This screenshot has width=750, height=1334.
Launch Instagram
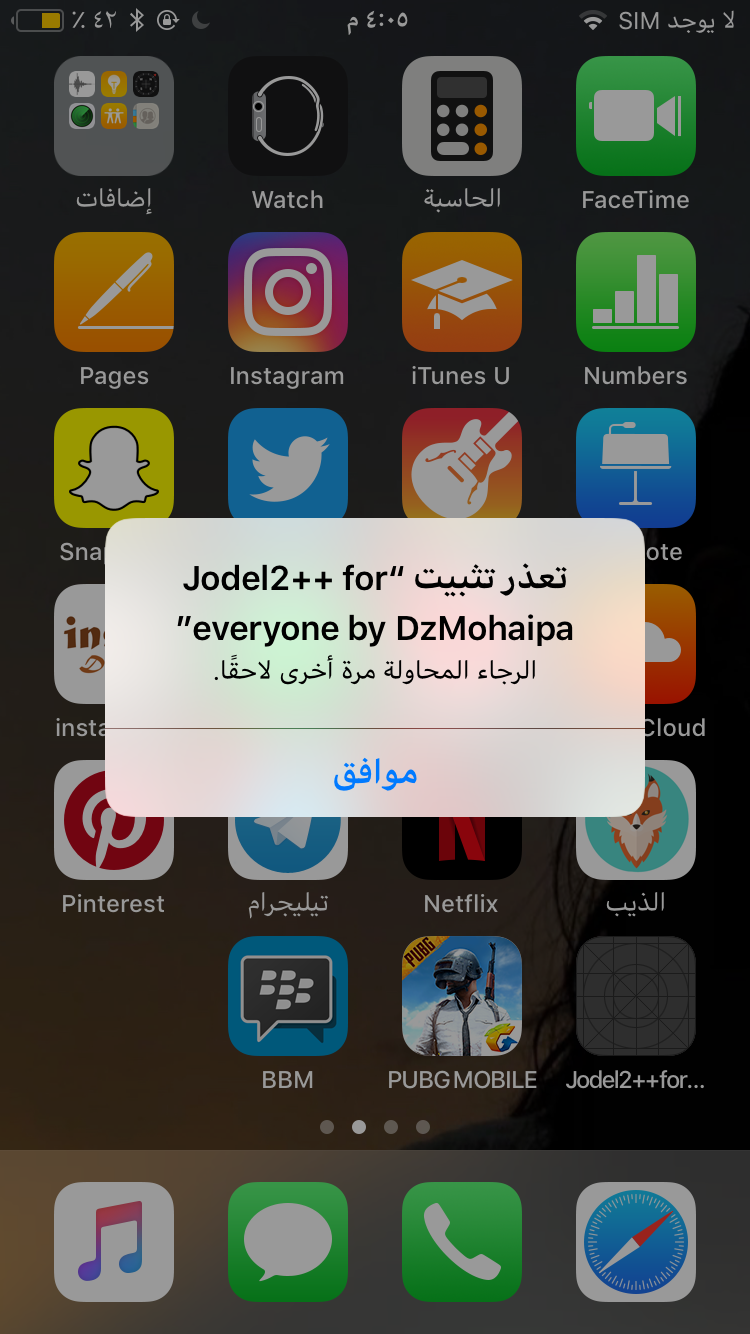point(288,292)
